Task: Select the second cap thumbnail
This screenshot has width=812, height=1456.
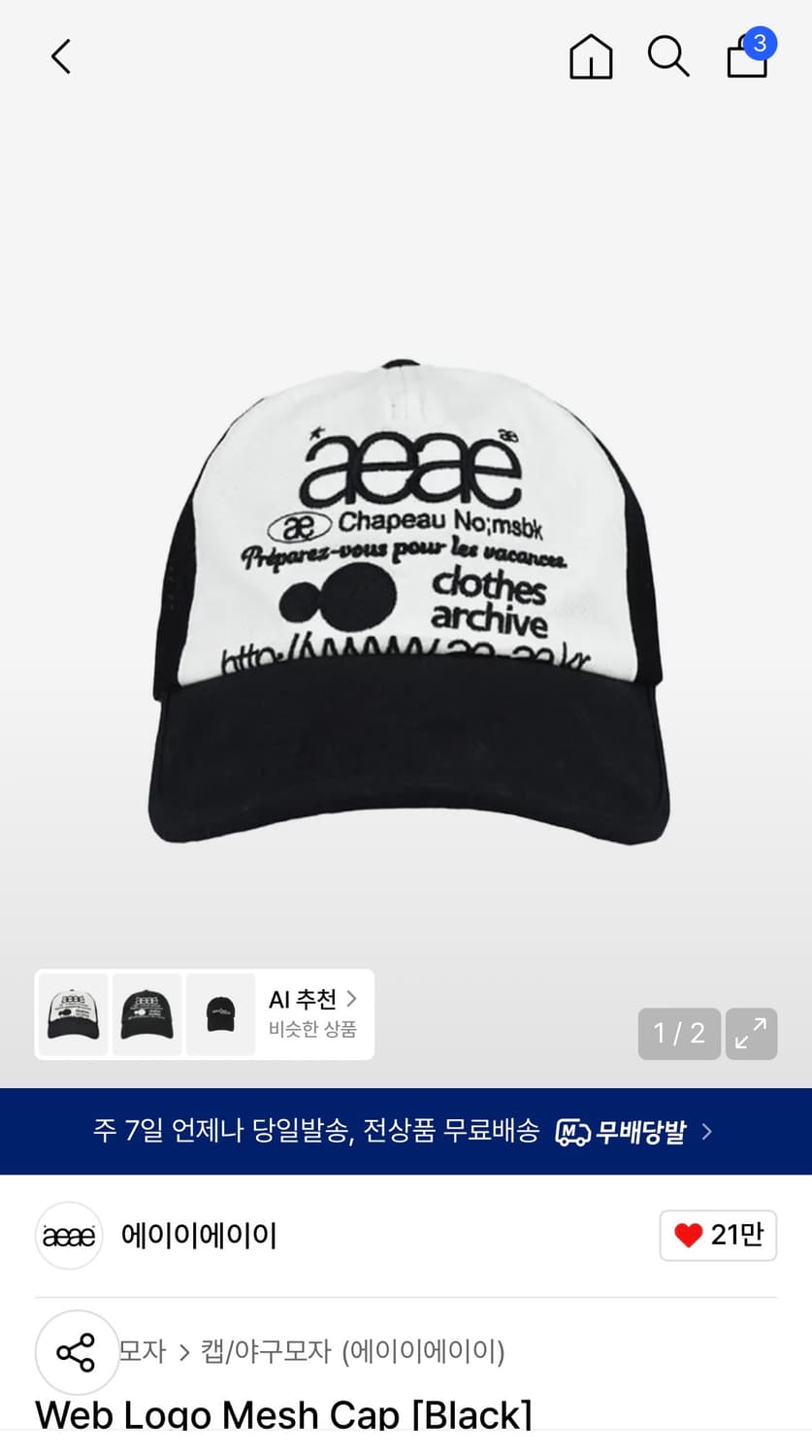Action: tap(146, 1013)
